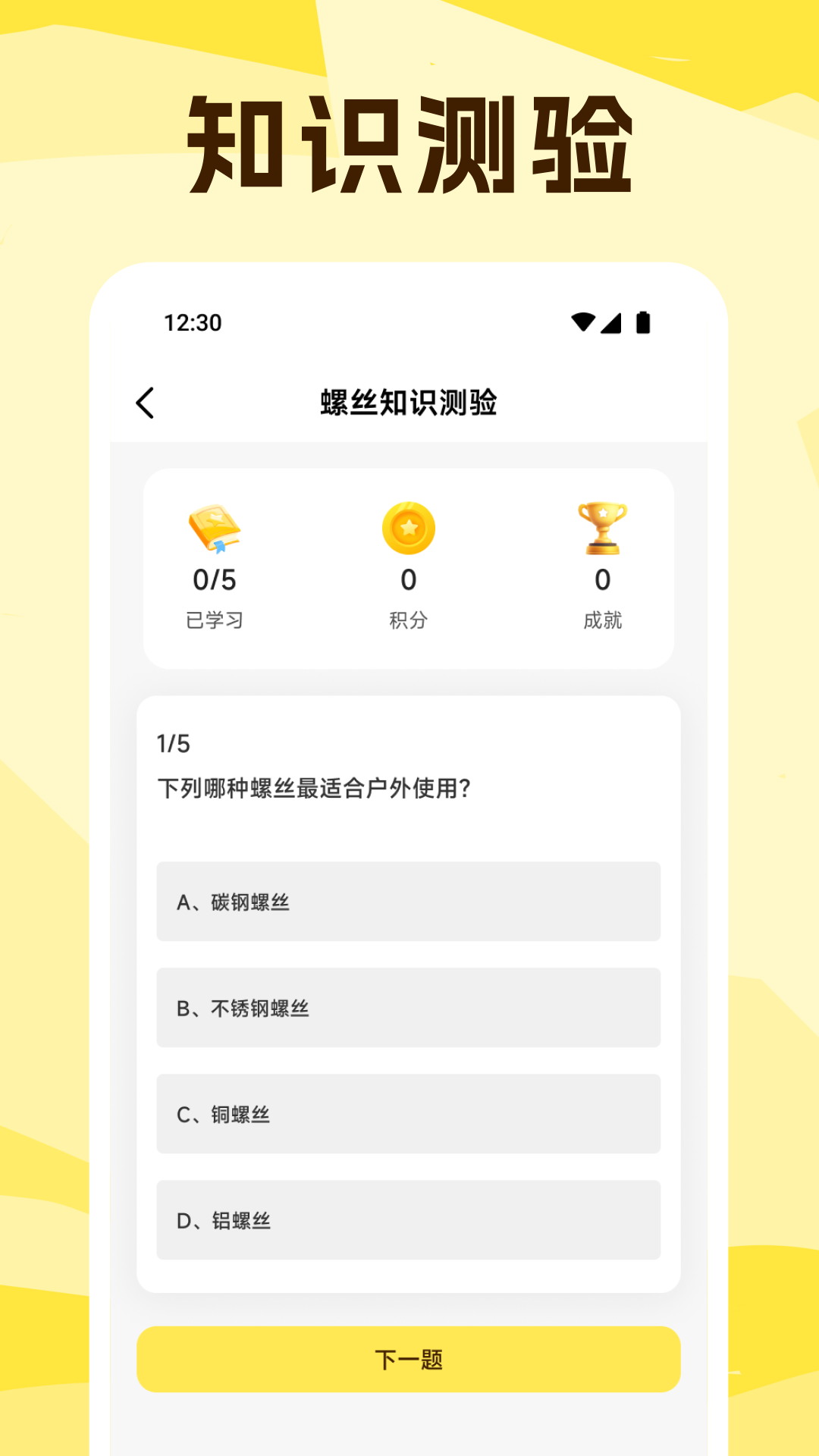Select answer A 碳钢螺丝
The image size is (819, 1456).
[409, 901]
